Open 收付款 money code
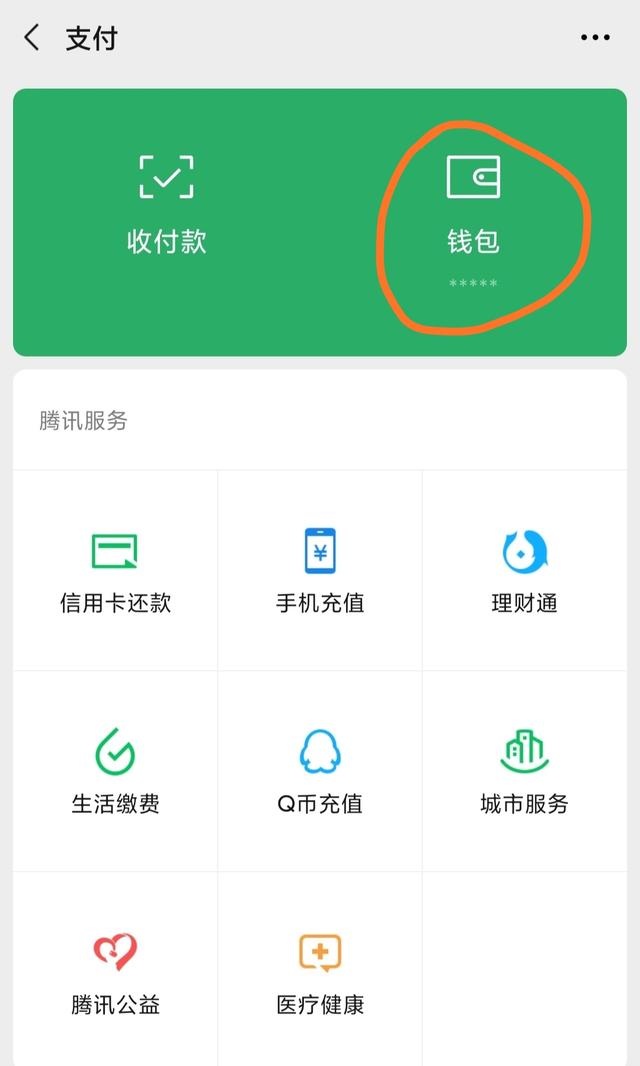This screenshot has height=1066, width=640. [x=166, y=205]
